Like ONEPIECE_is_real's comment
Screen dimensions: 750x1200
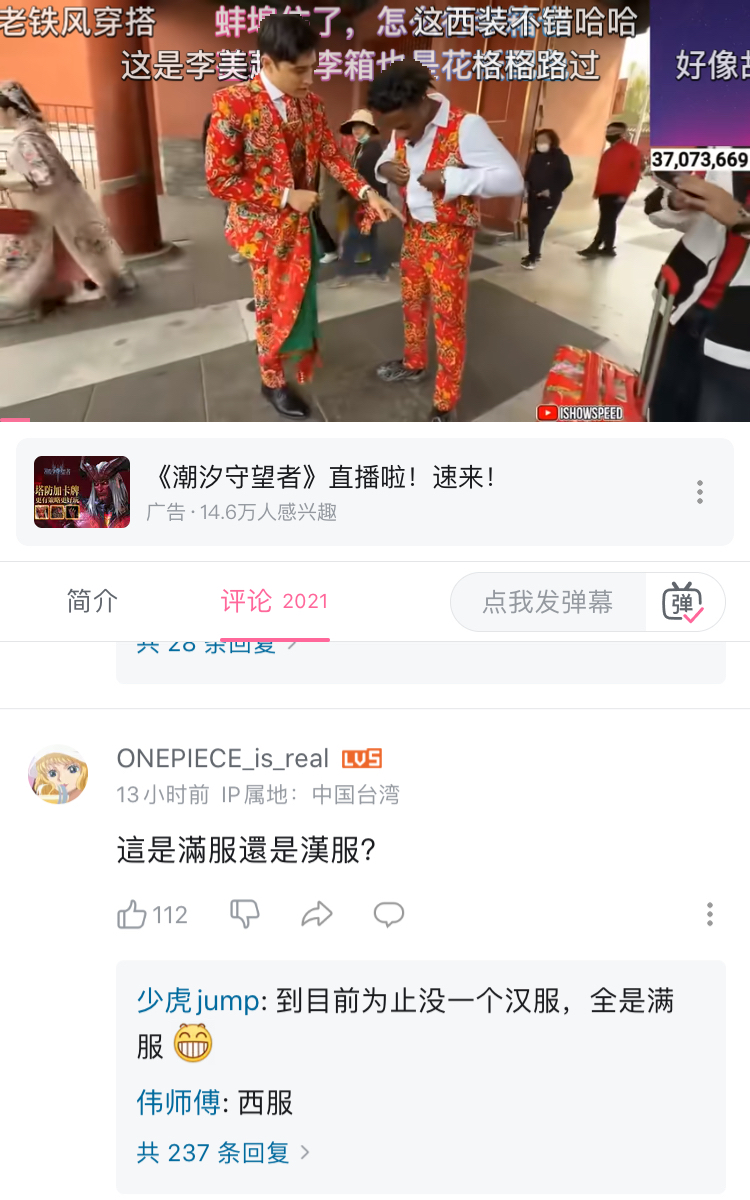click(x=132, y=914)
